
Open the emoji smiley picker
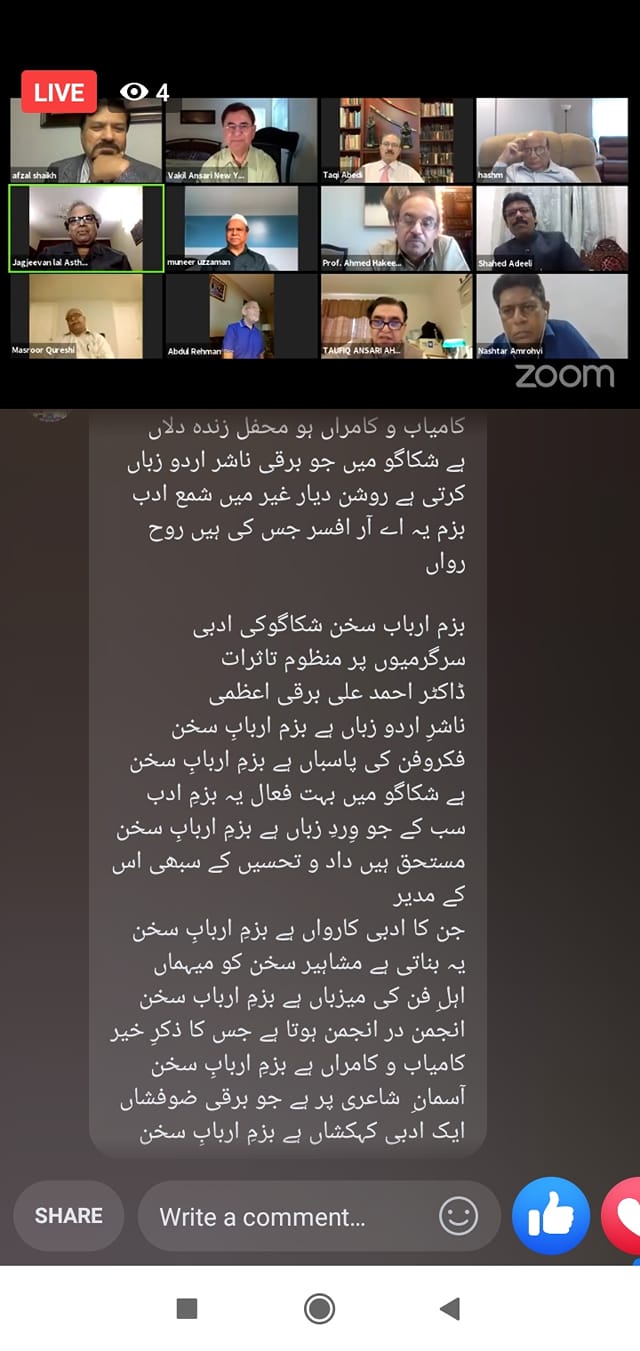coord(458,1216)
